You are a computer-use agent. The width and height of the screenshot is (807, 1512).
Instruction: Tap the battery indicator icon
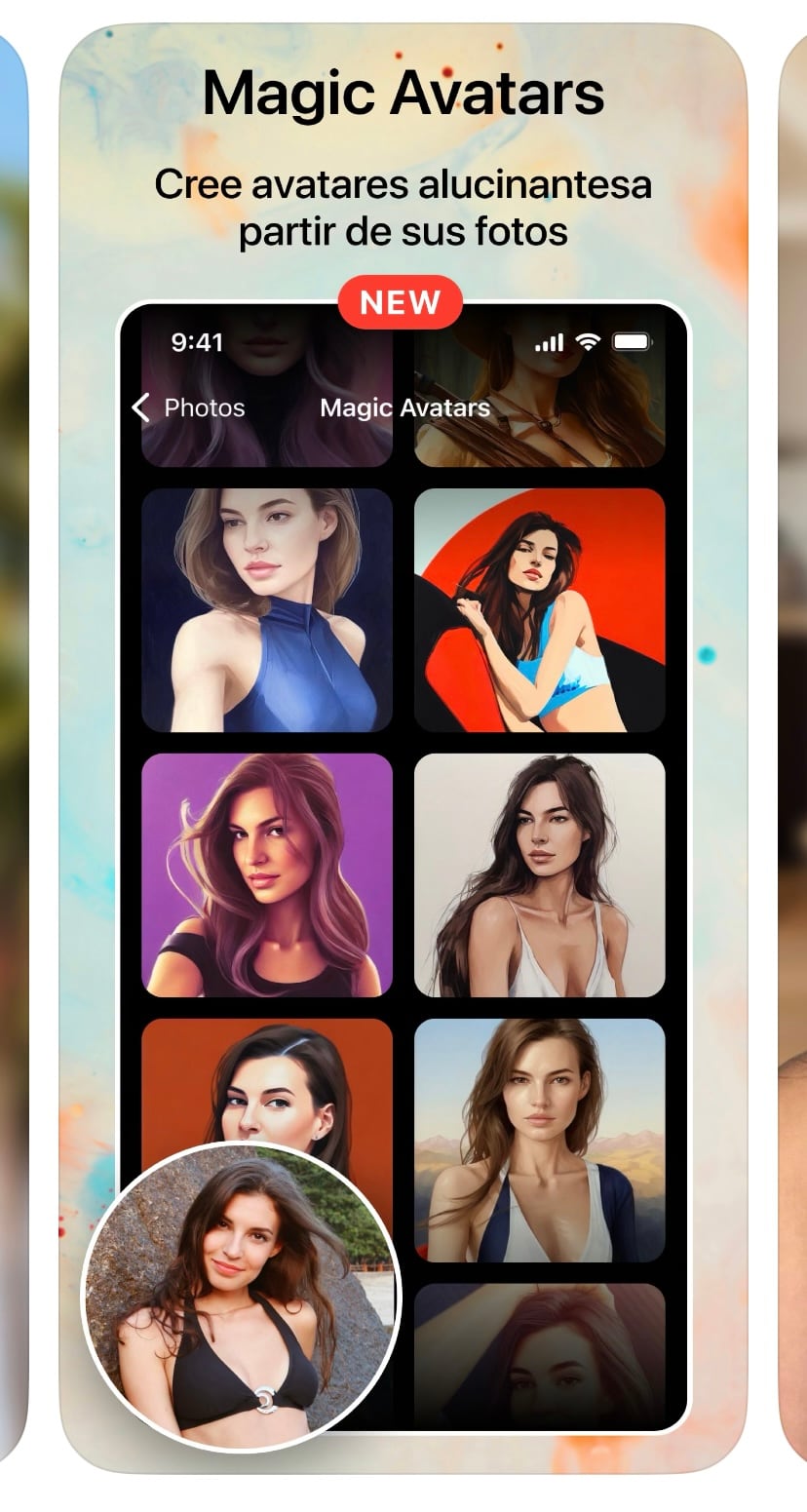[632, 342]
